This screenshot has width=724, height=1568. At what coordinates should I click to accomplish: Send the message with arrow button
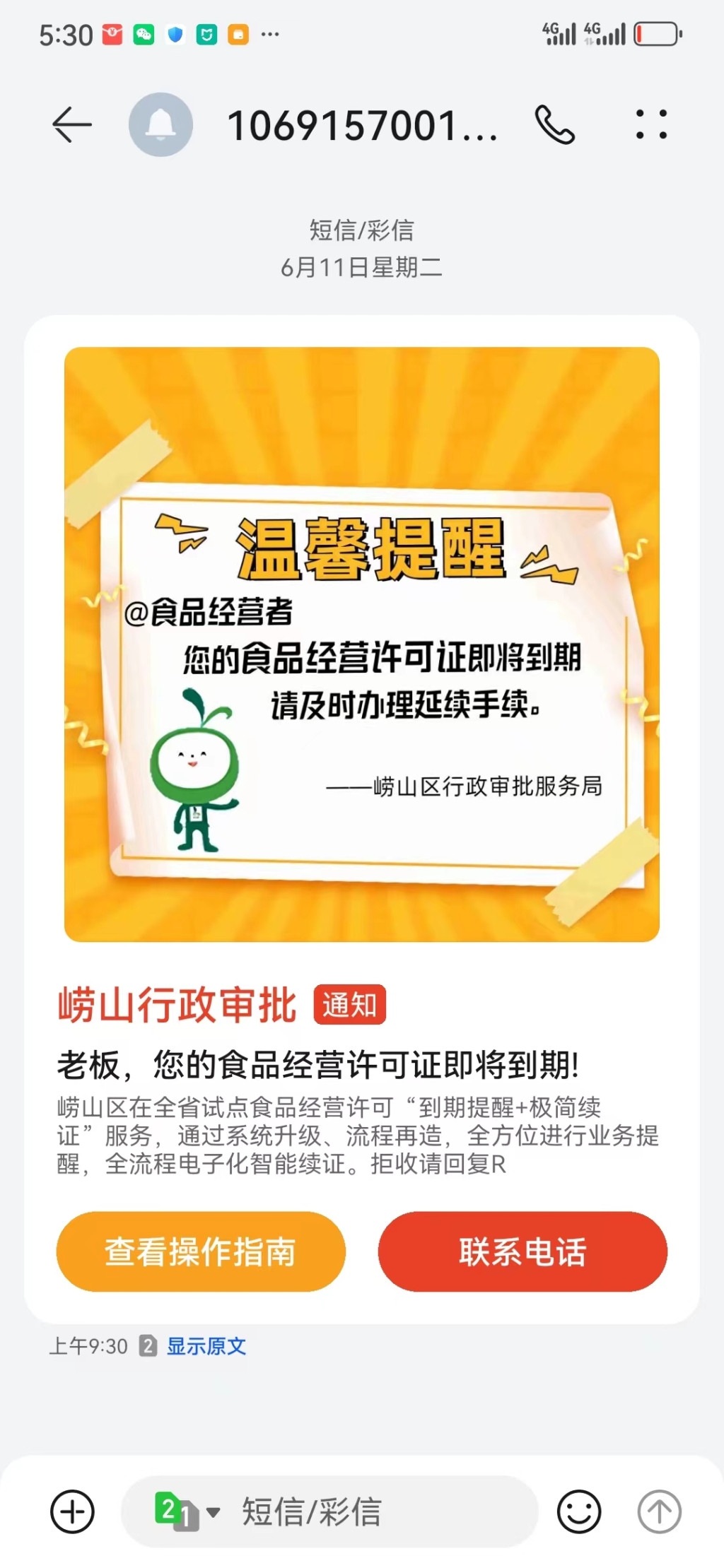coord(659,1511)
